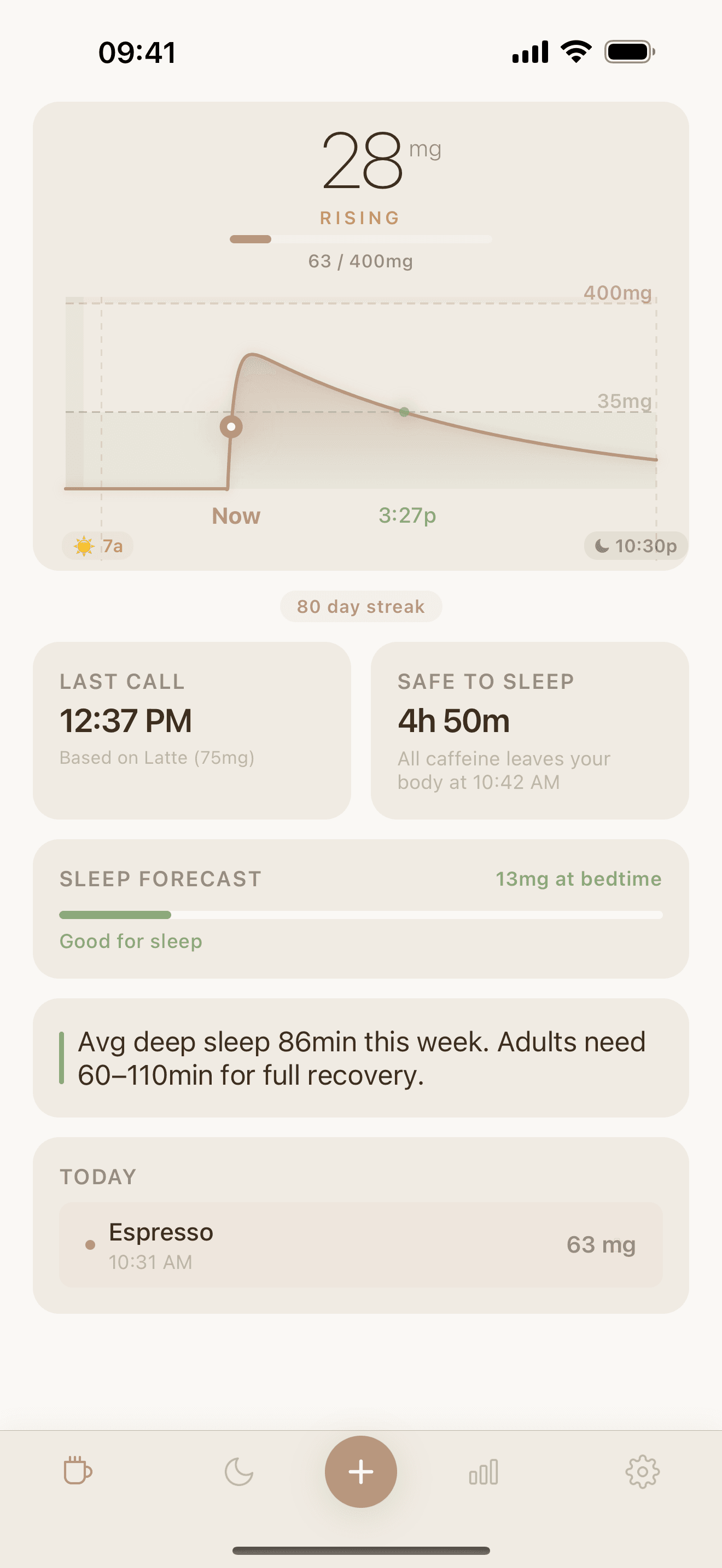
Task: Open the Safe to Sleep card
Action: (528, 730)
